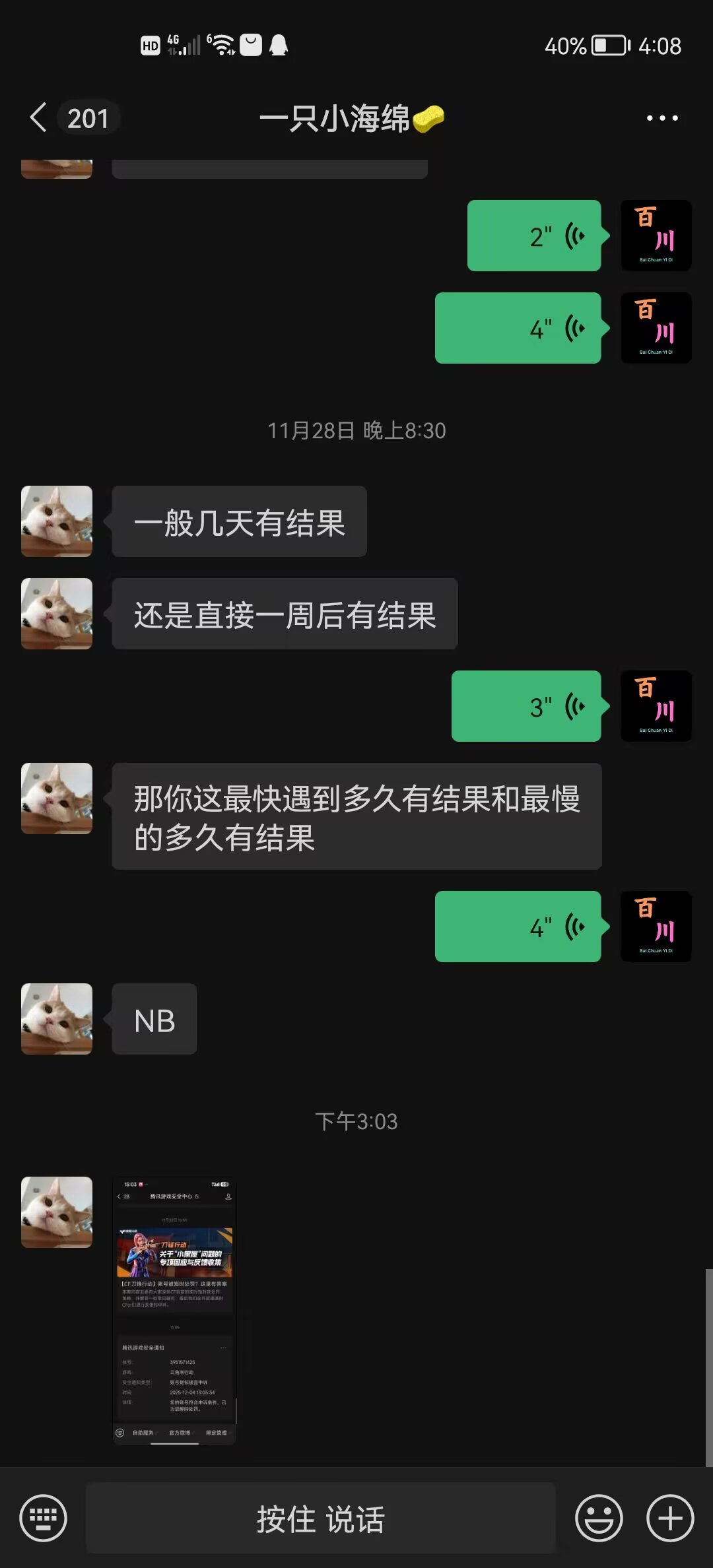713x1568 pixels.
Task: Open the plus attachment menu
Action: click(x=669, y=1518)
